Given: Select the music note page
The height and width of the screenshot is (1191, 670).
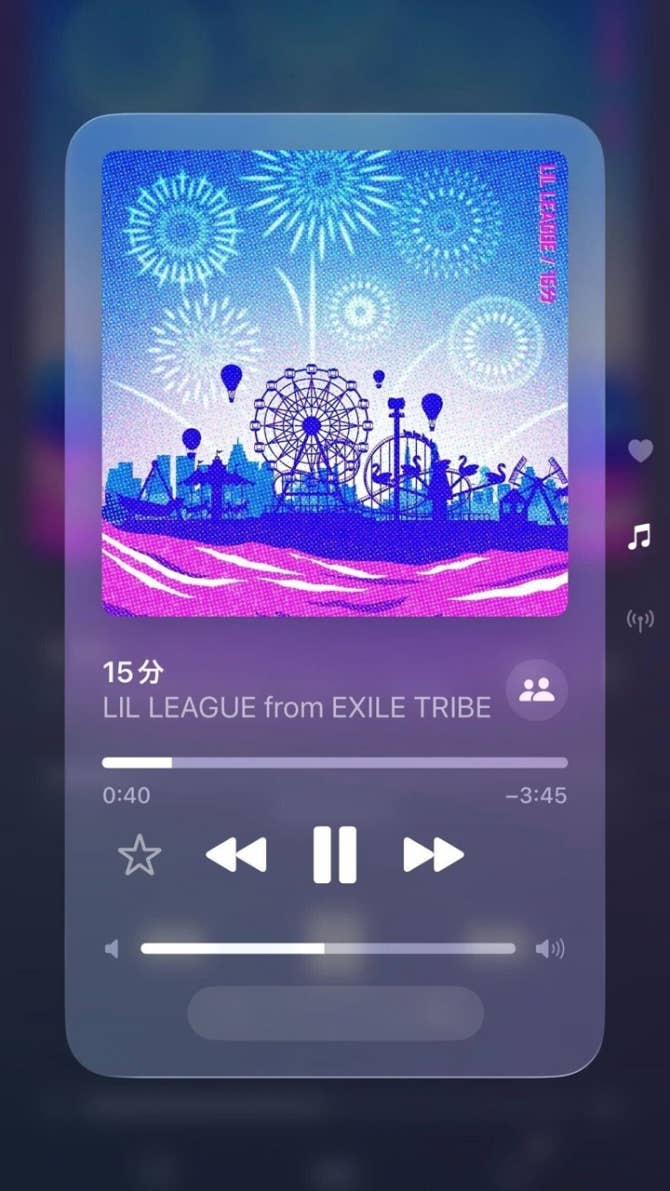Looking at the screenshot, I should (639, 537).
